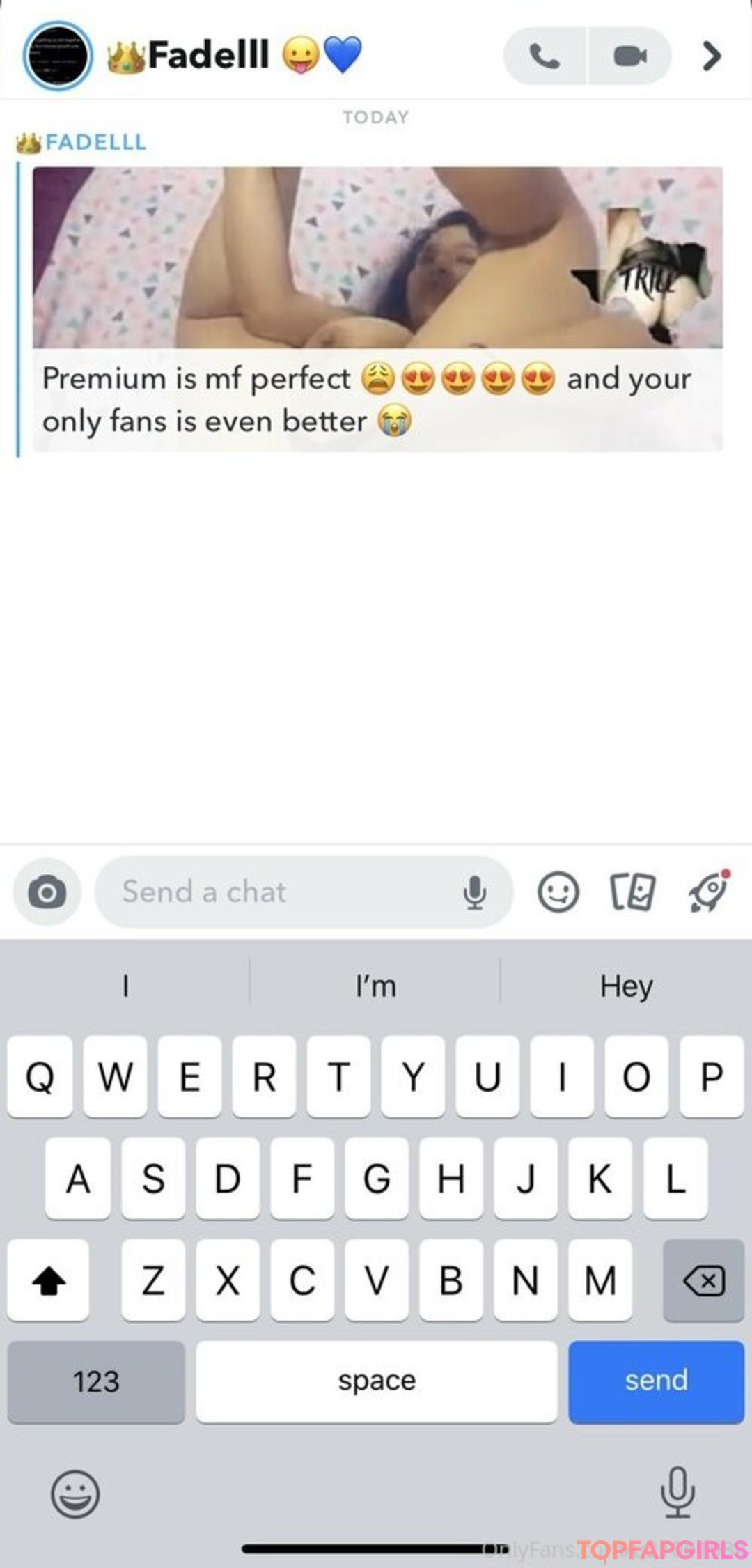The width and height of the screenshot is (752, 1568).
Task: Tap the right chevron in the header
Action: click(x=711, y=56)
